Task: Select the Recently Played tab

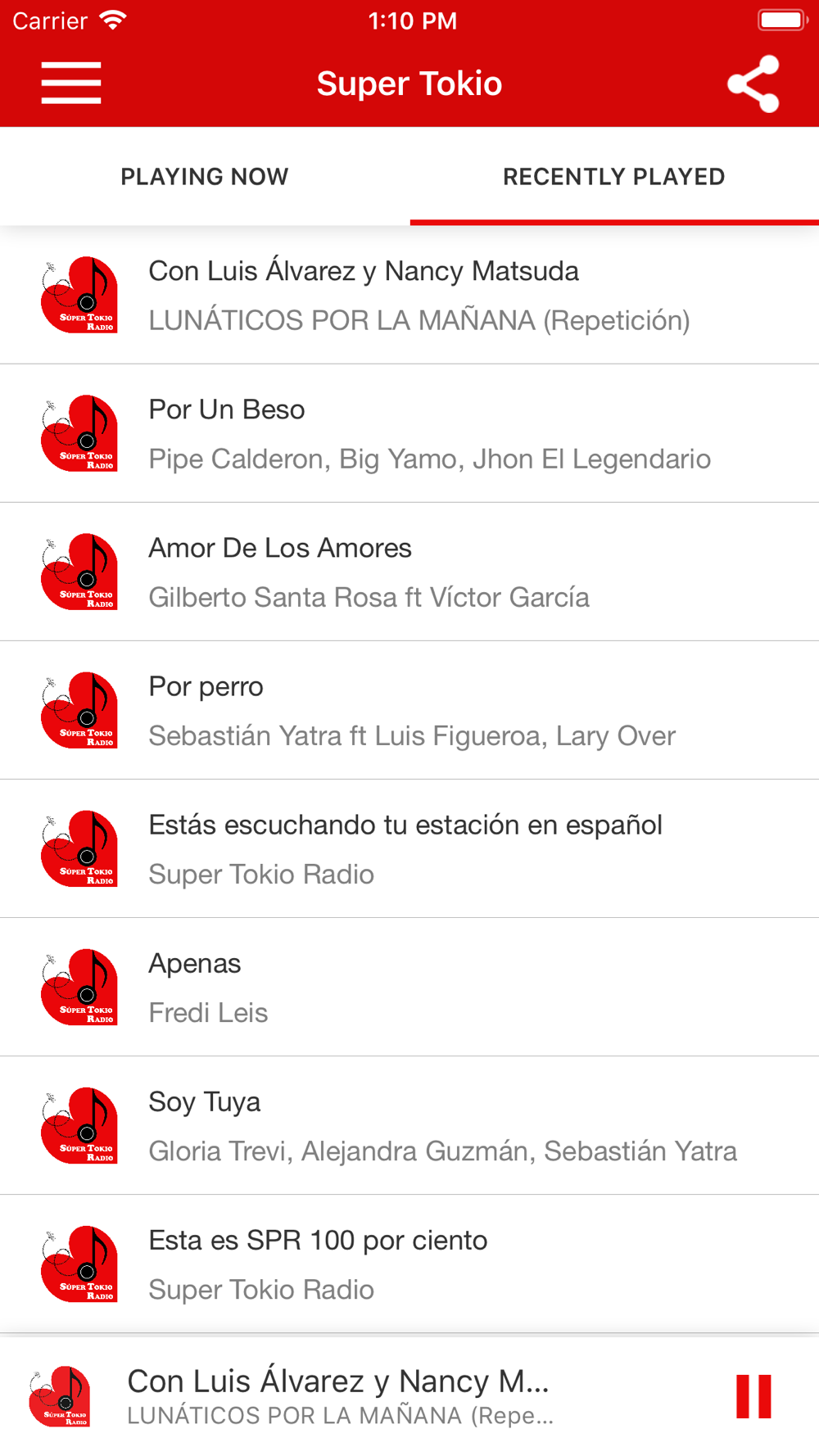Action: point(614,177)
